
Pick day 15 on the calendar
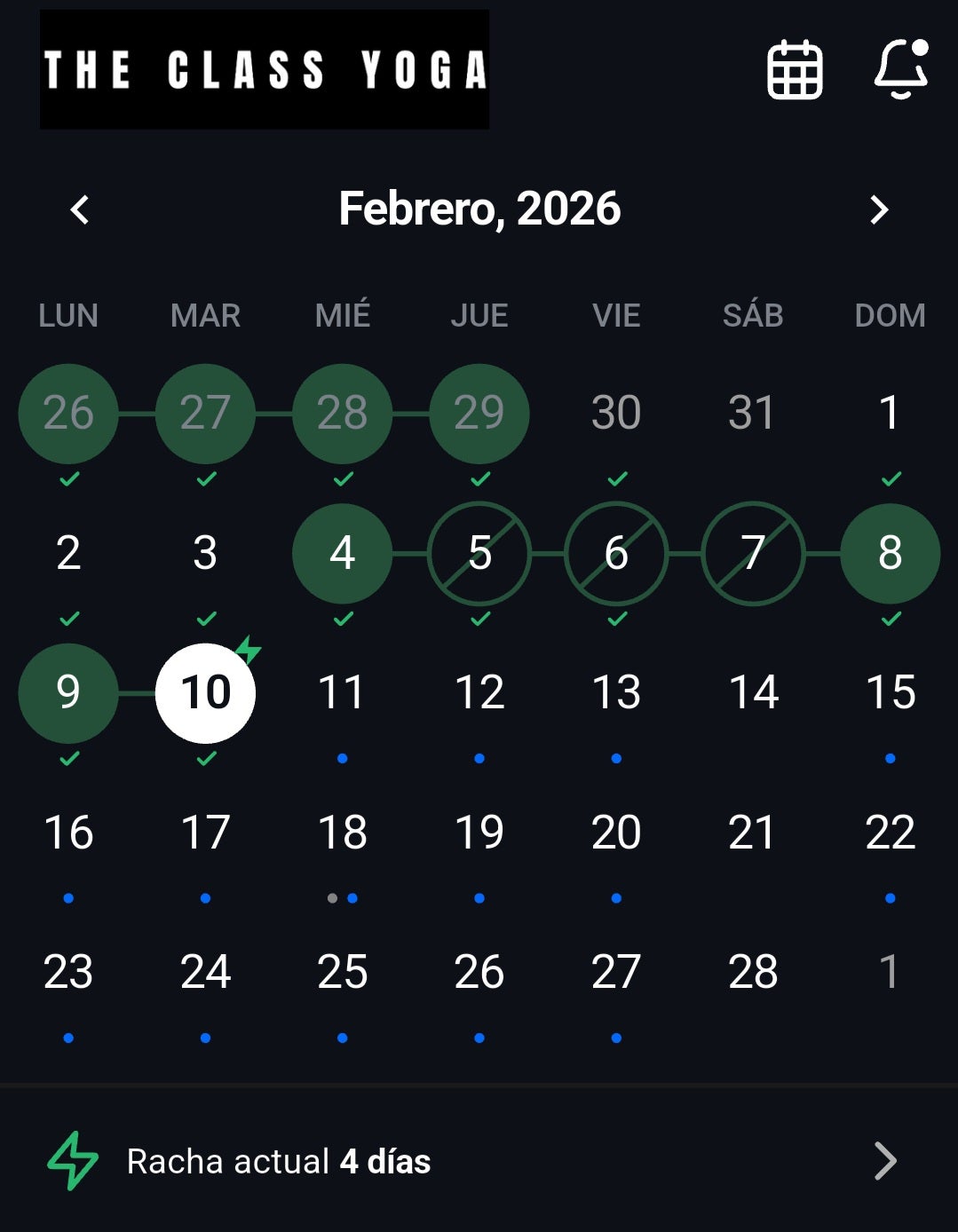(x=890, y=693)
